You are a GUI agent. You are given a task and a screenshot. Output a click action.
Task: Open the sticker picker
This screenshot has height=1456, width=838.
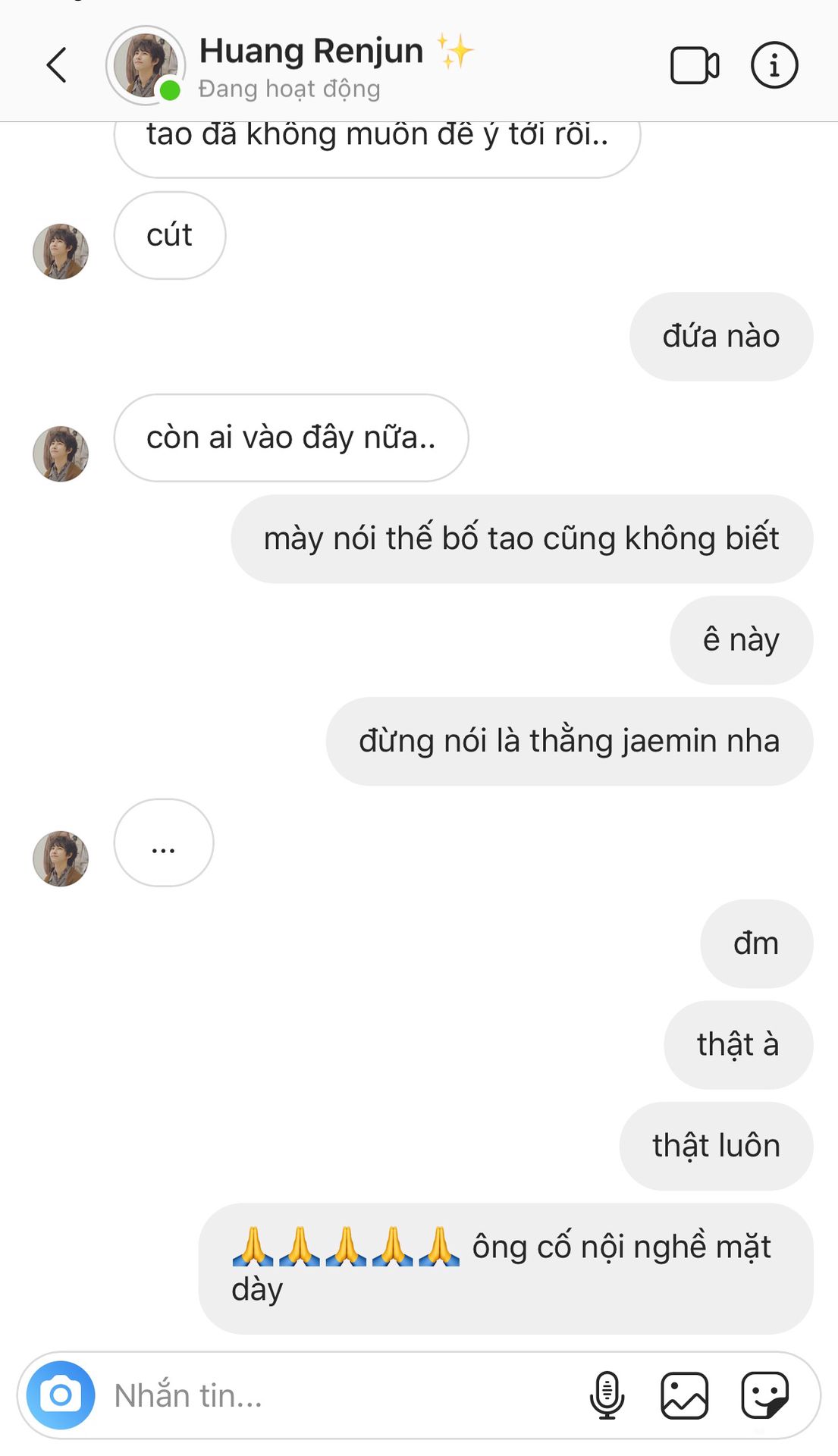764,1395
